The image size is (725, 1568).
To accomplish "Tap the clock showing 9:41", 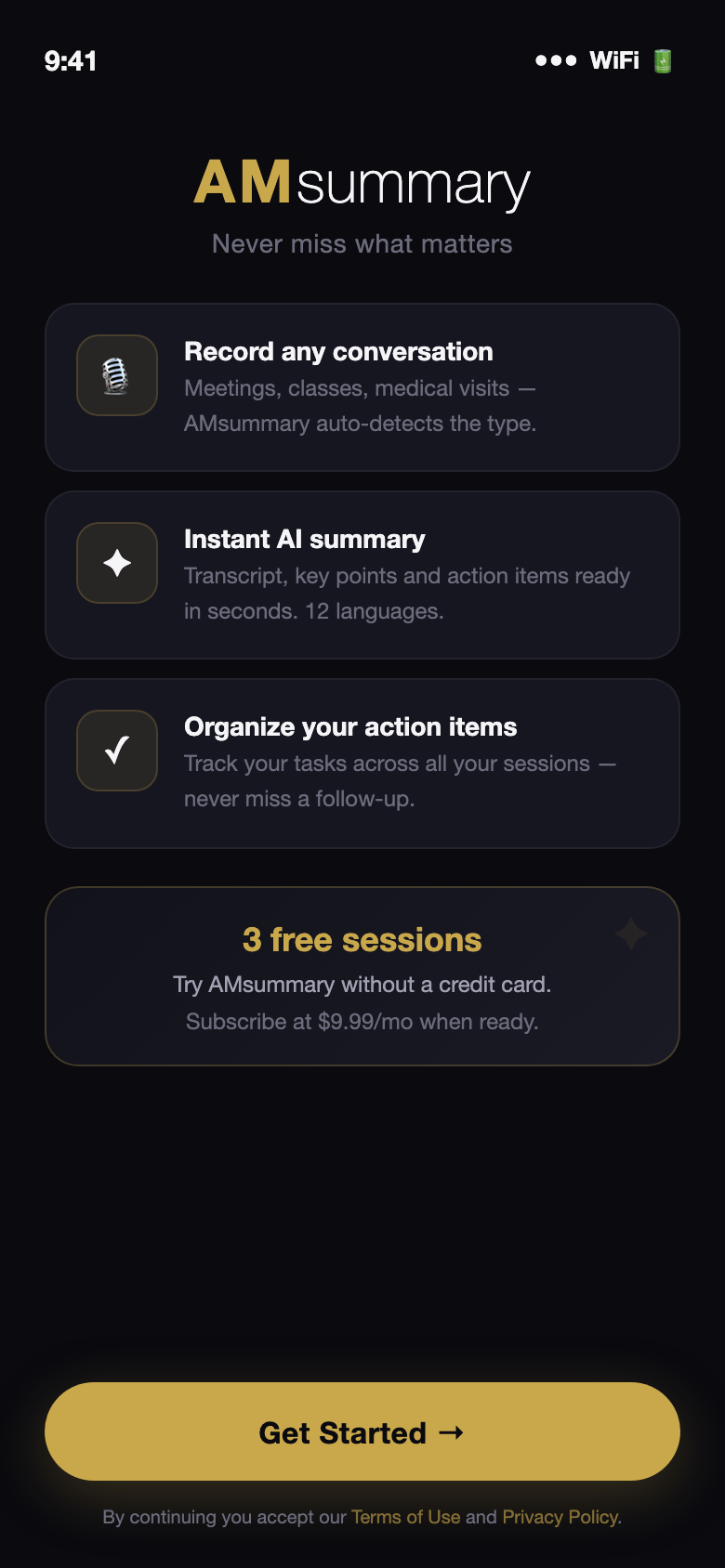I will pos(69,59).
